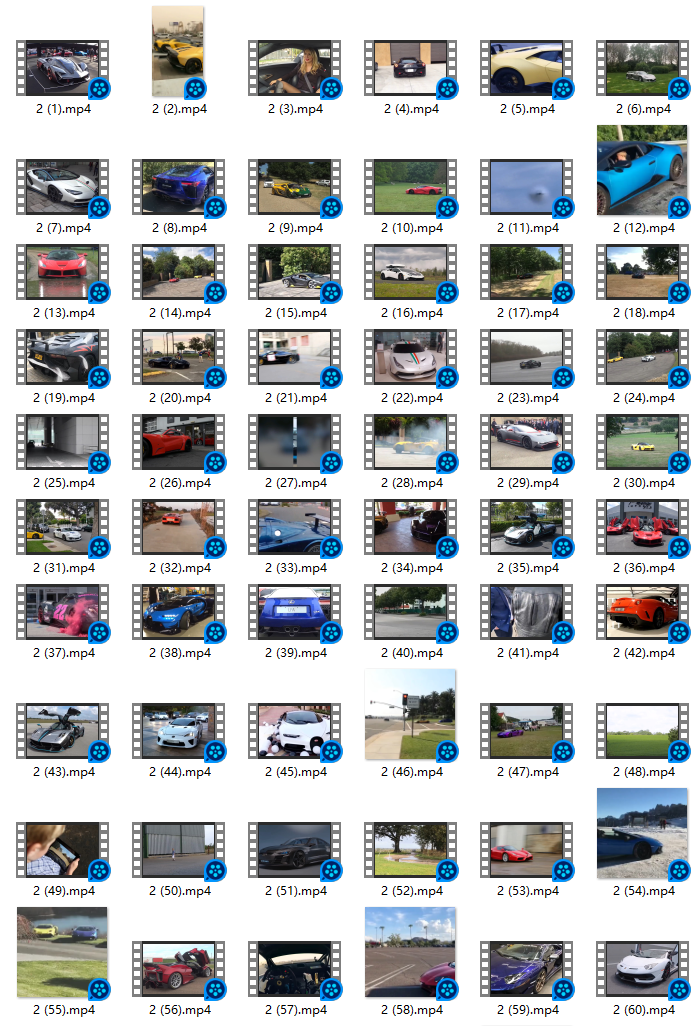
Task: Open the 2 (13).mp4 file
Action: 63,272
